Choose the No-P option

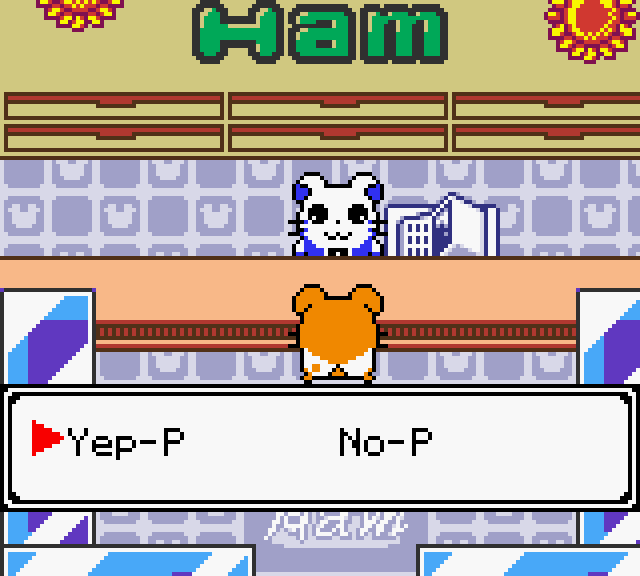pyautogui.click(x=385, y=441)
